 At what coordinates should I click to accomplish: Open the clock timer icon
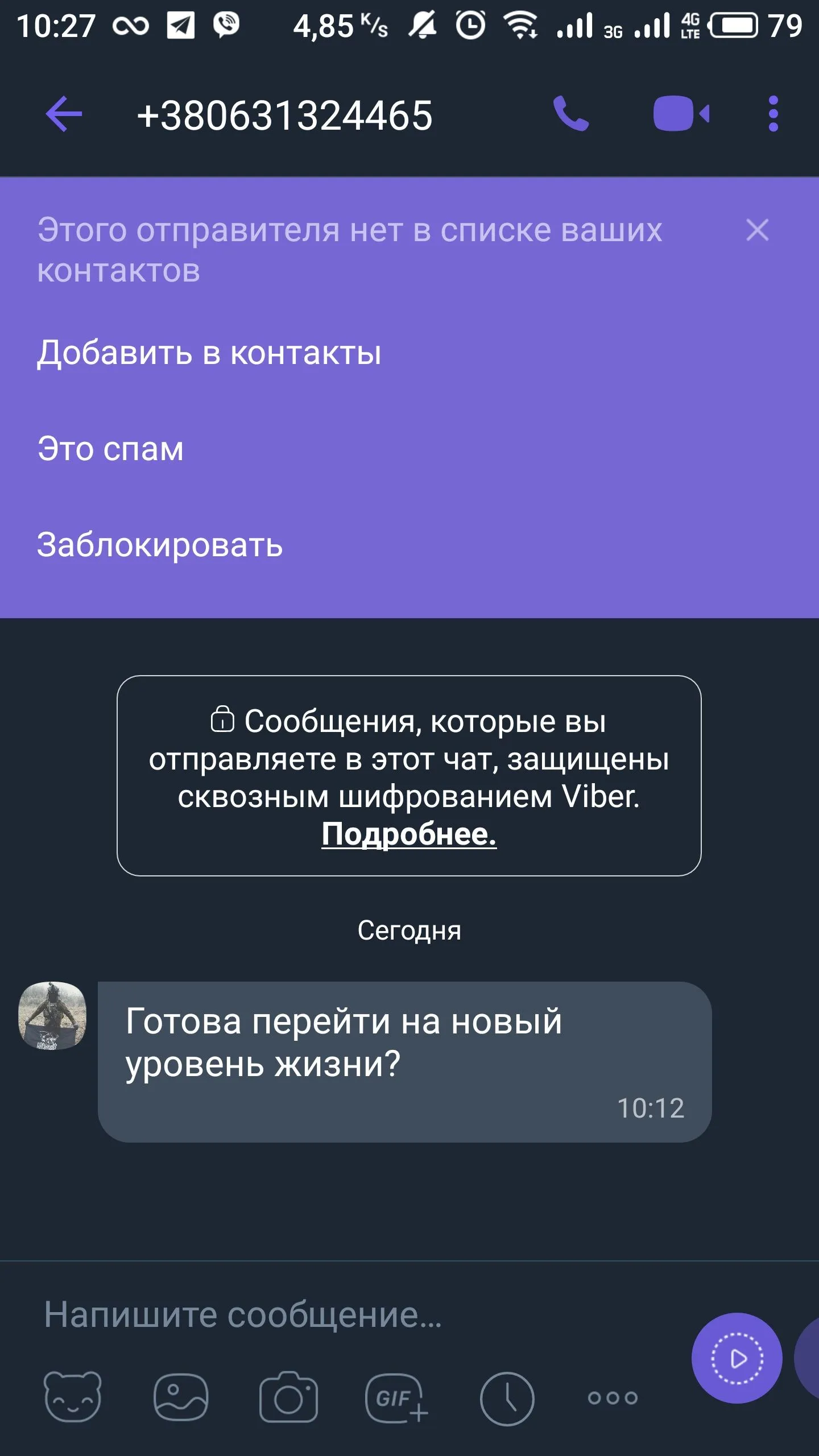tap(507, 1397)
